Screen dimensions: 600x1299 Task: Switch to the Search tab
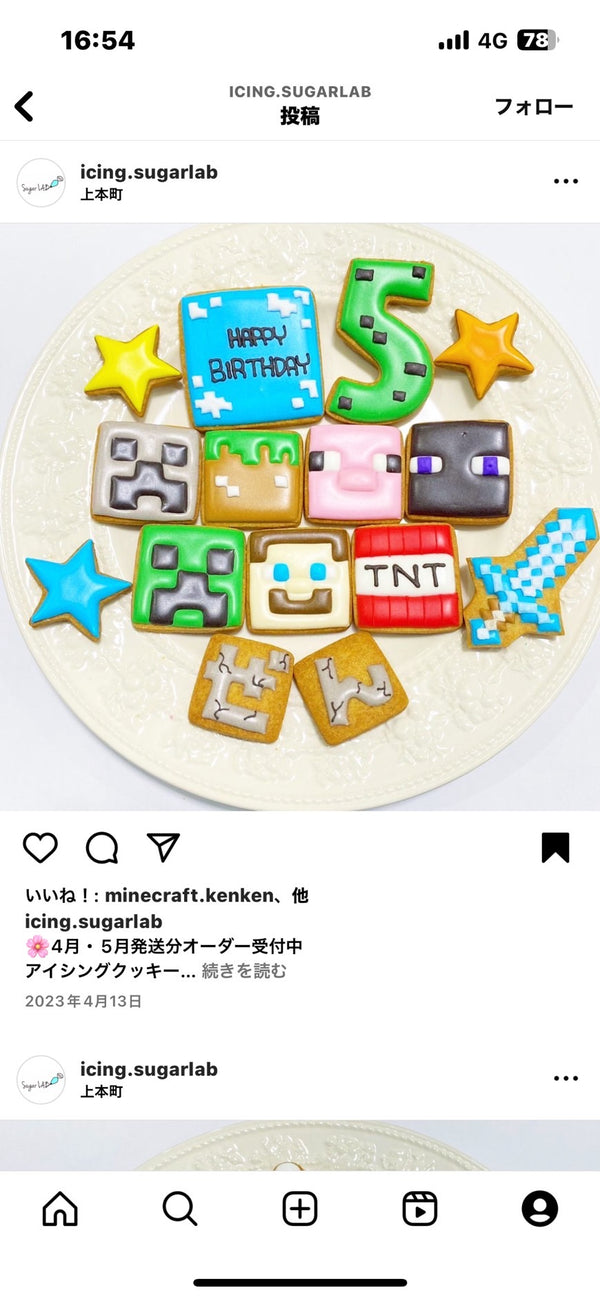tap(180, 1208)
